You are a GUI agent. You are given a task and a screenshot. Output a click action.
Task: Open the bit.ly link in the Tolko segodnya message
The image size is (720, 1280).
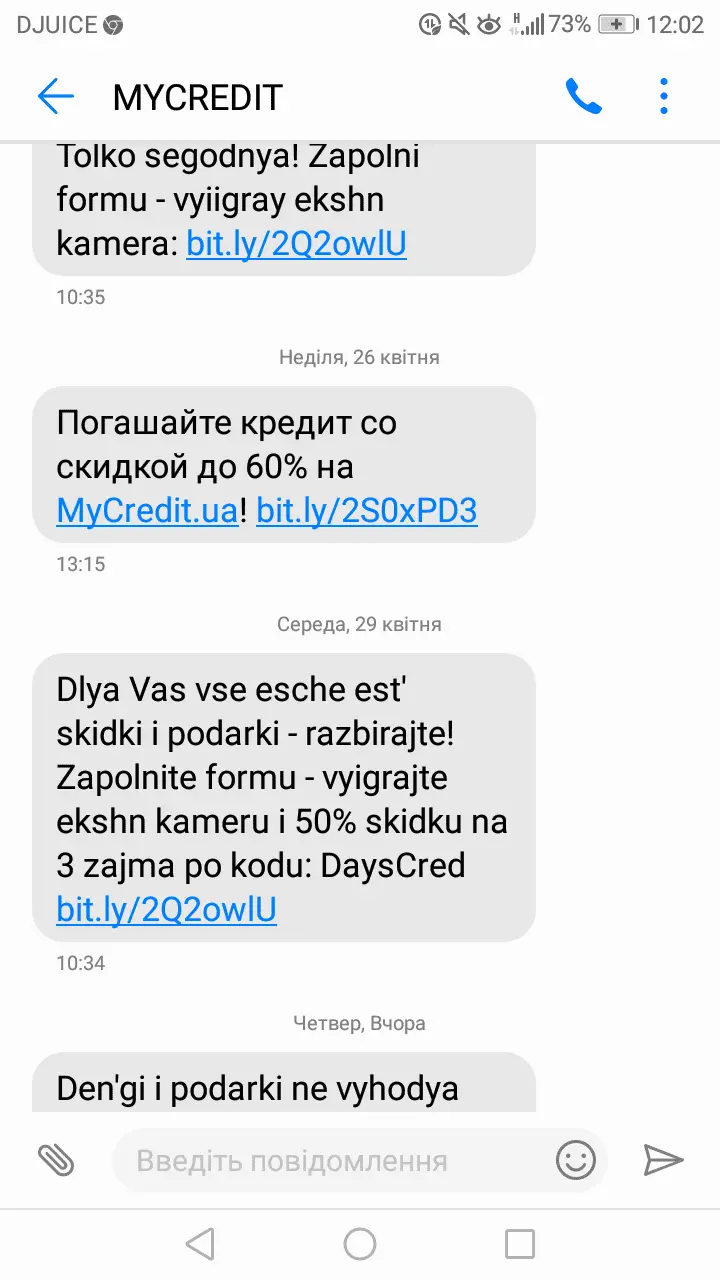[296, 244]
